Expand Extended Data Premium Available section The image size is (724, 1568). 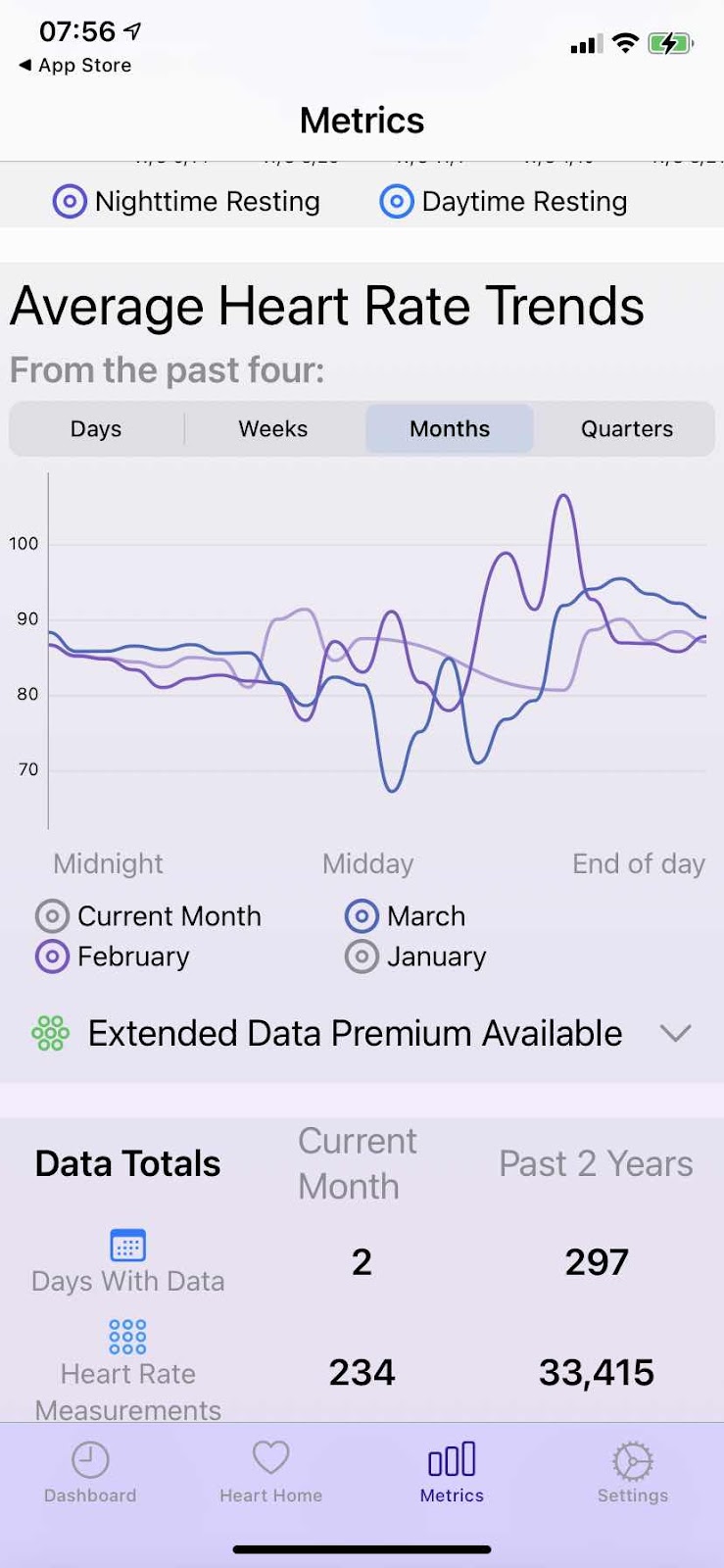click(x=362, y=1034)
